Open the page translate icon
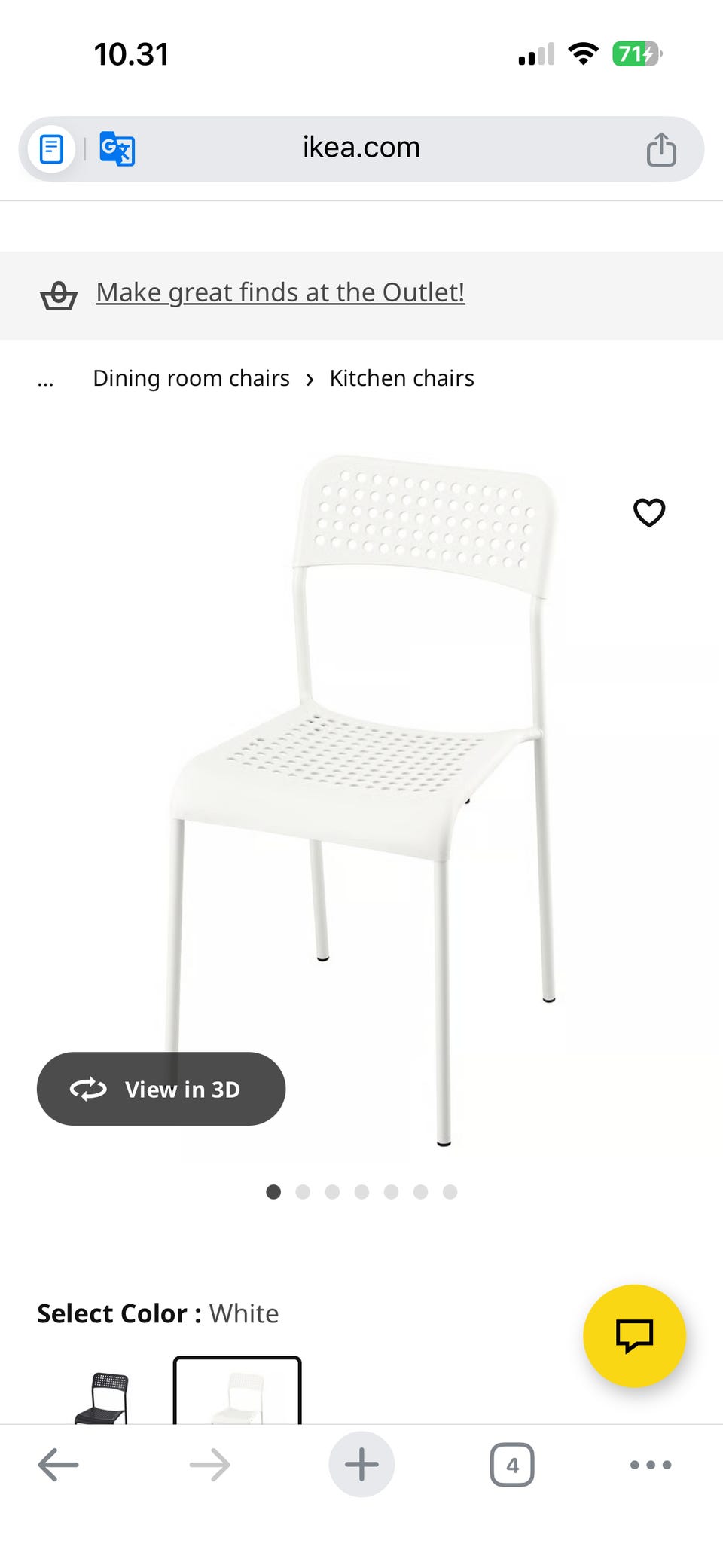 pos(117,148)
